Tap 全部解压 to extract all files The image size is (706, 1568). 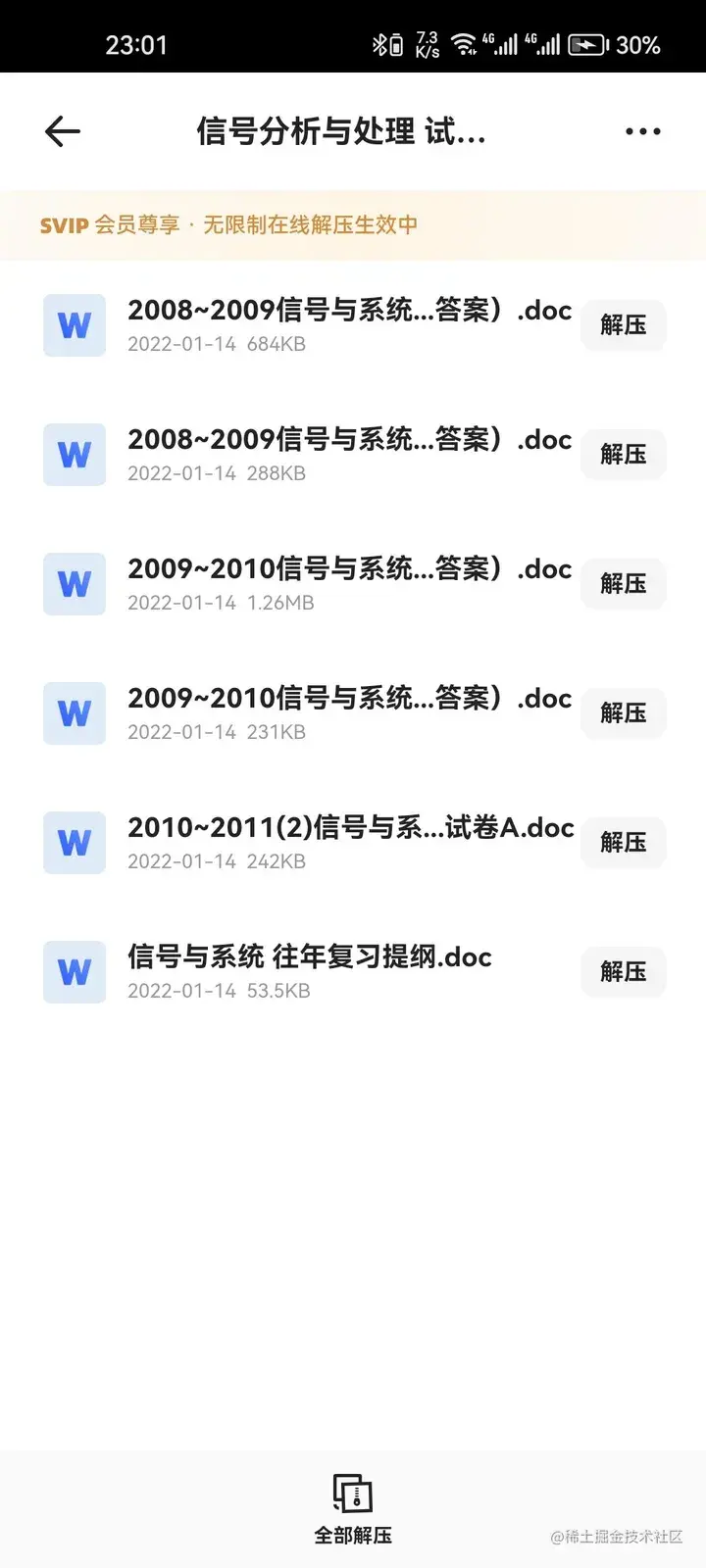[x=353, y=1509]
